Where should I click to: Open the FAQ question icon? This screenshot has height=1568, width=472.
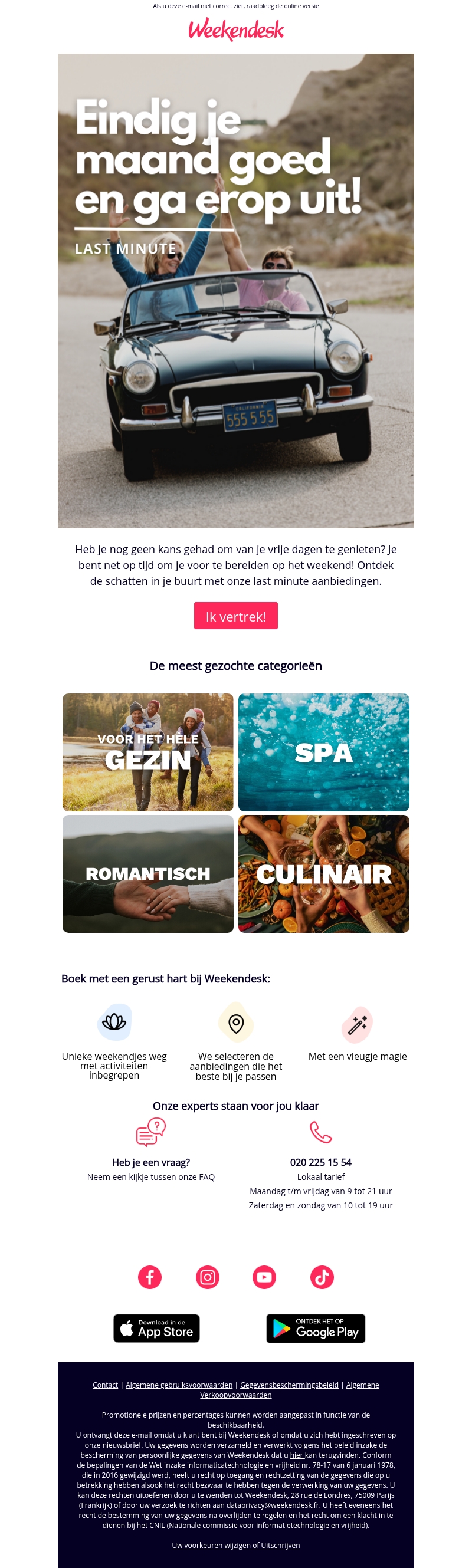point(150,1132)
